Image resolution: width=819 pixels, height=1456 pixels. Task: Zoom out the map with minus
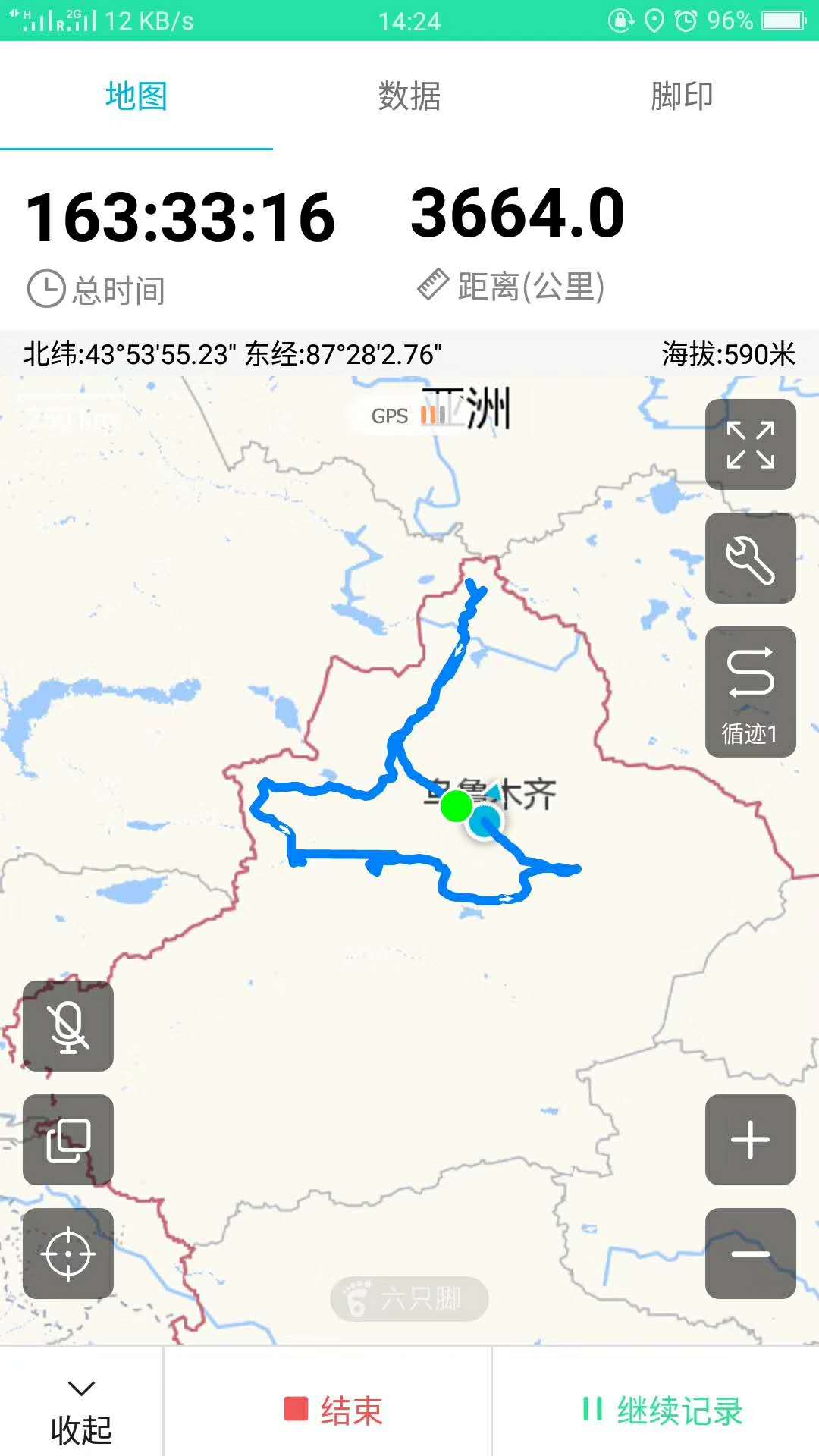click(x=750, y=1253)
